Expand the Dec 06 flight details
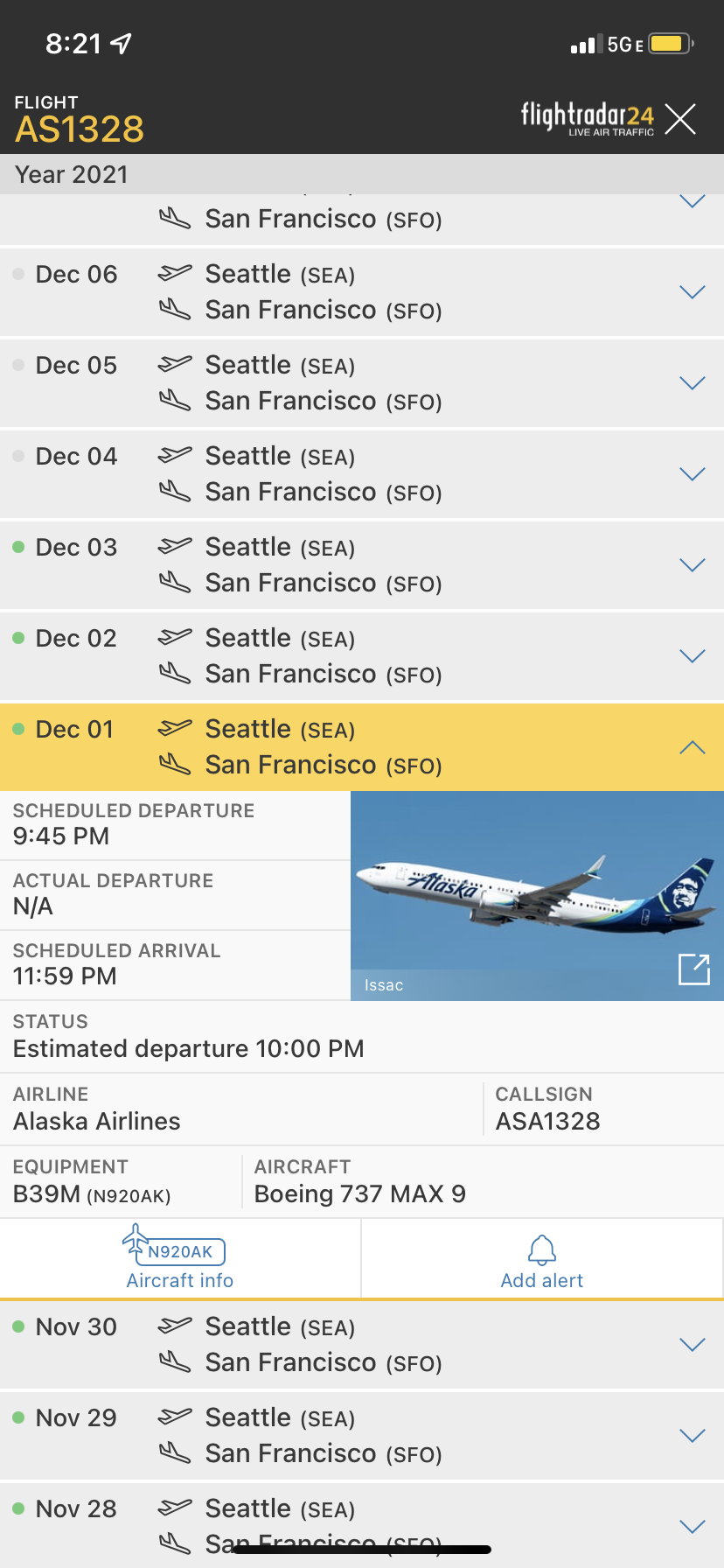Viewport: 724px width, 1568px height. (692, 292)
